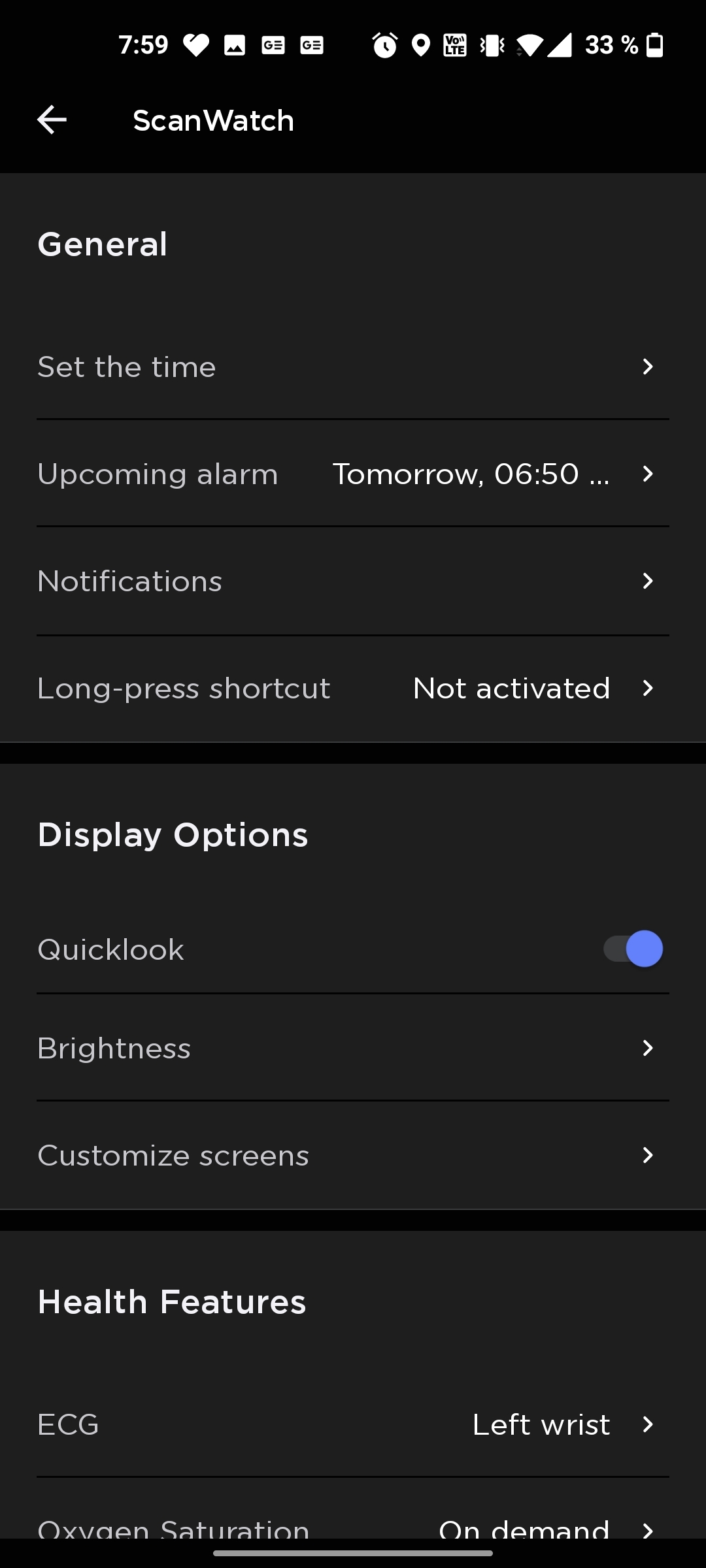Tap the battery indicator icon
Image resolution: width=706 pixels, height=1568 pixels.
(x=654, y=44)
